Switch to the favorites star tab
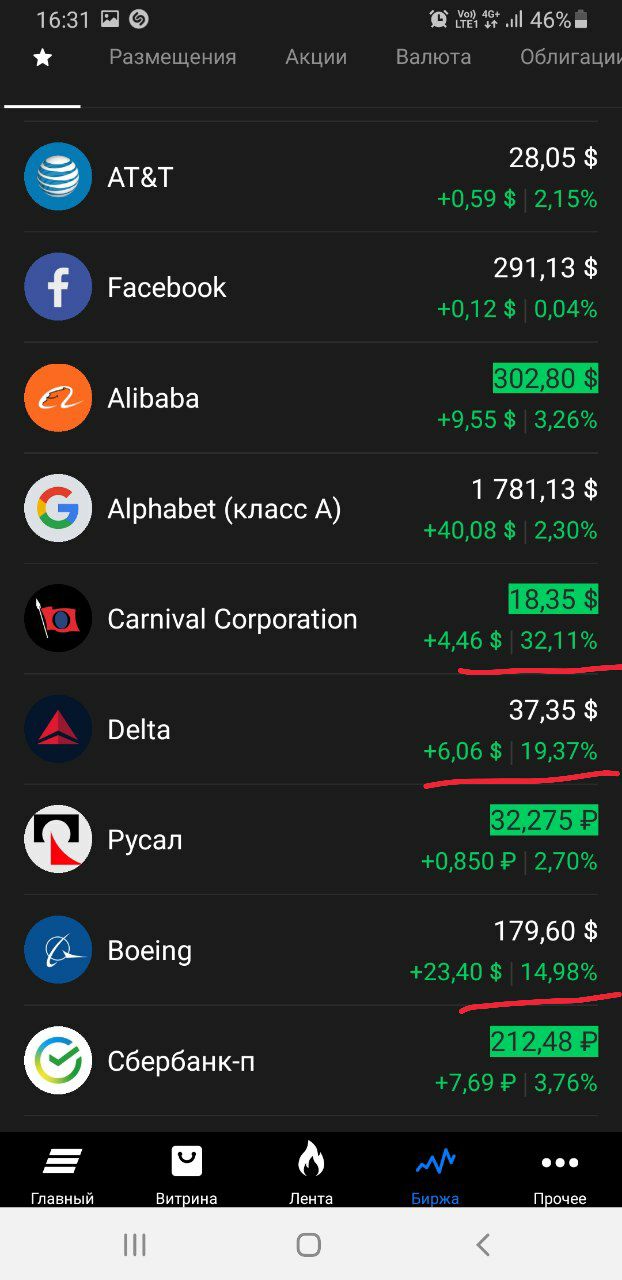This screenshot has width=622, height=1280. pos(42,58)
